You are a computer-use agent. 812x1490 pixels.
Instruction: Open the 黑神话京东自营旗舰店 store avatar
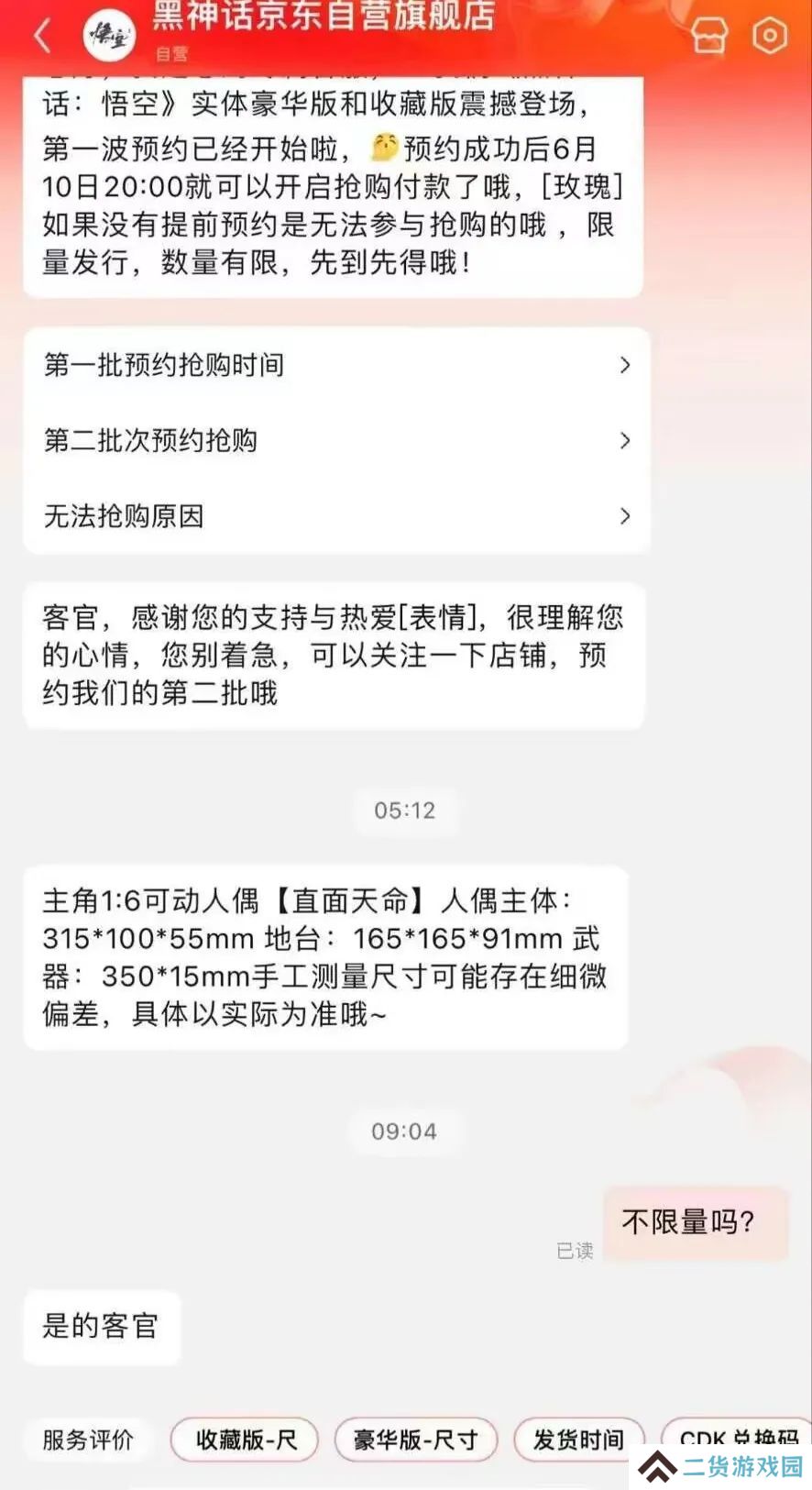[x=109, y=37]
